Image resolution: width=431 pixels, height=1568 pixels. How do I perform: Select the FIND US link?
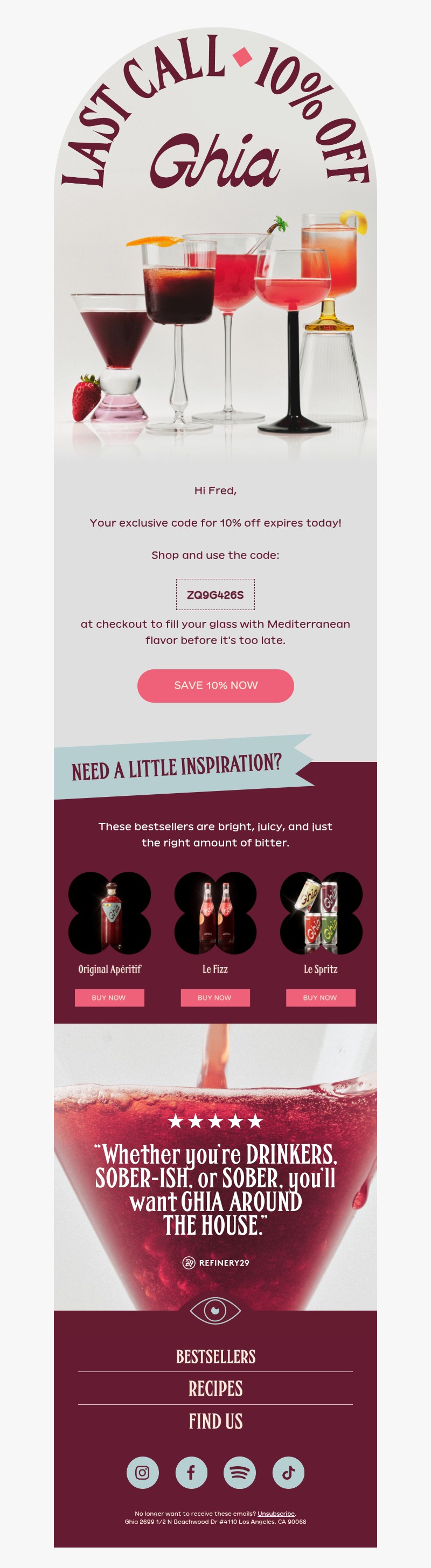215,1422
